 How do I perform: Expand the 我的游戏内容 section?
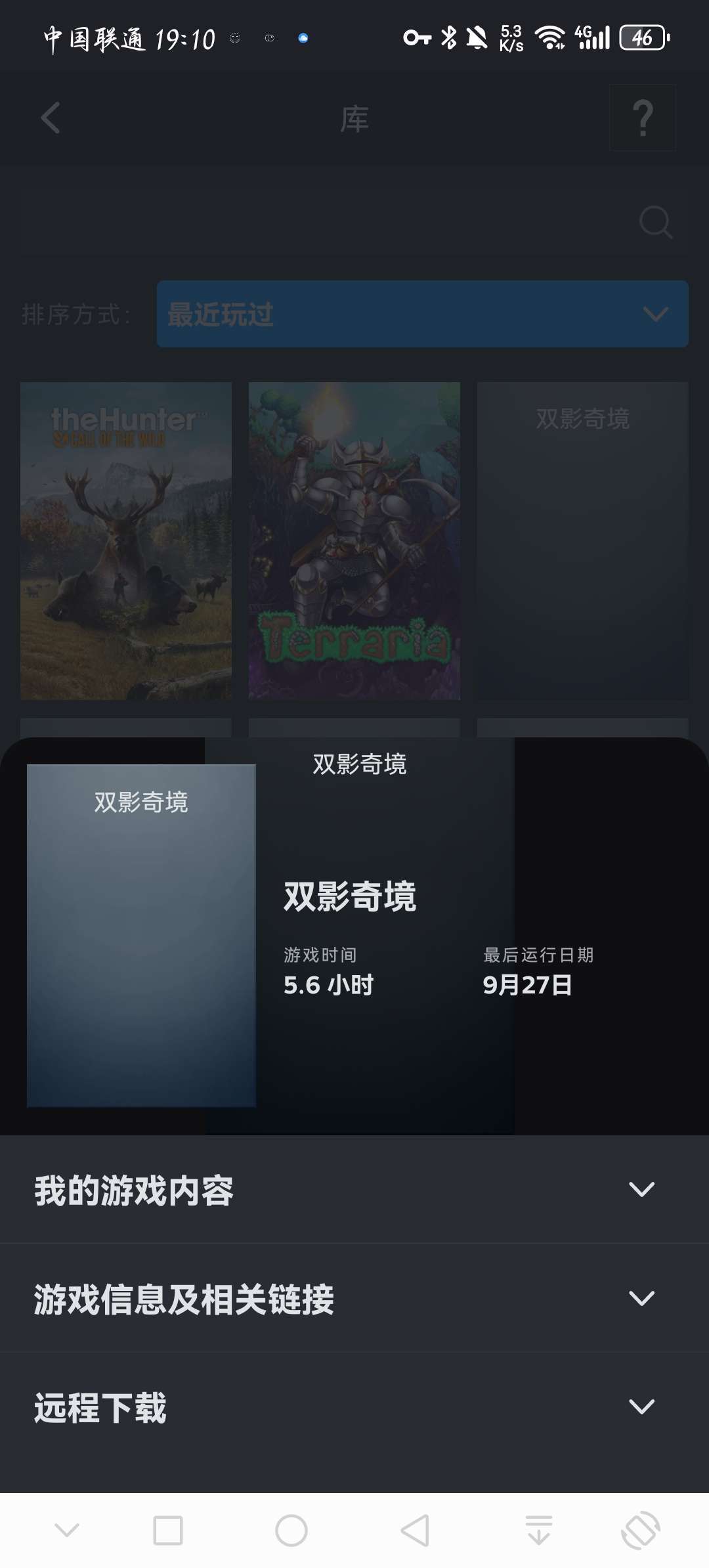pos(354,1190)
